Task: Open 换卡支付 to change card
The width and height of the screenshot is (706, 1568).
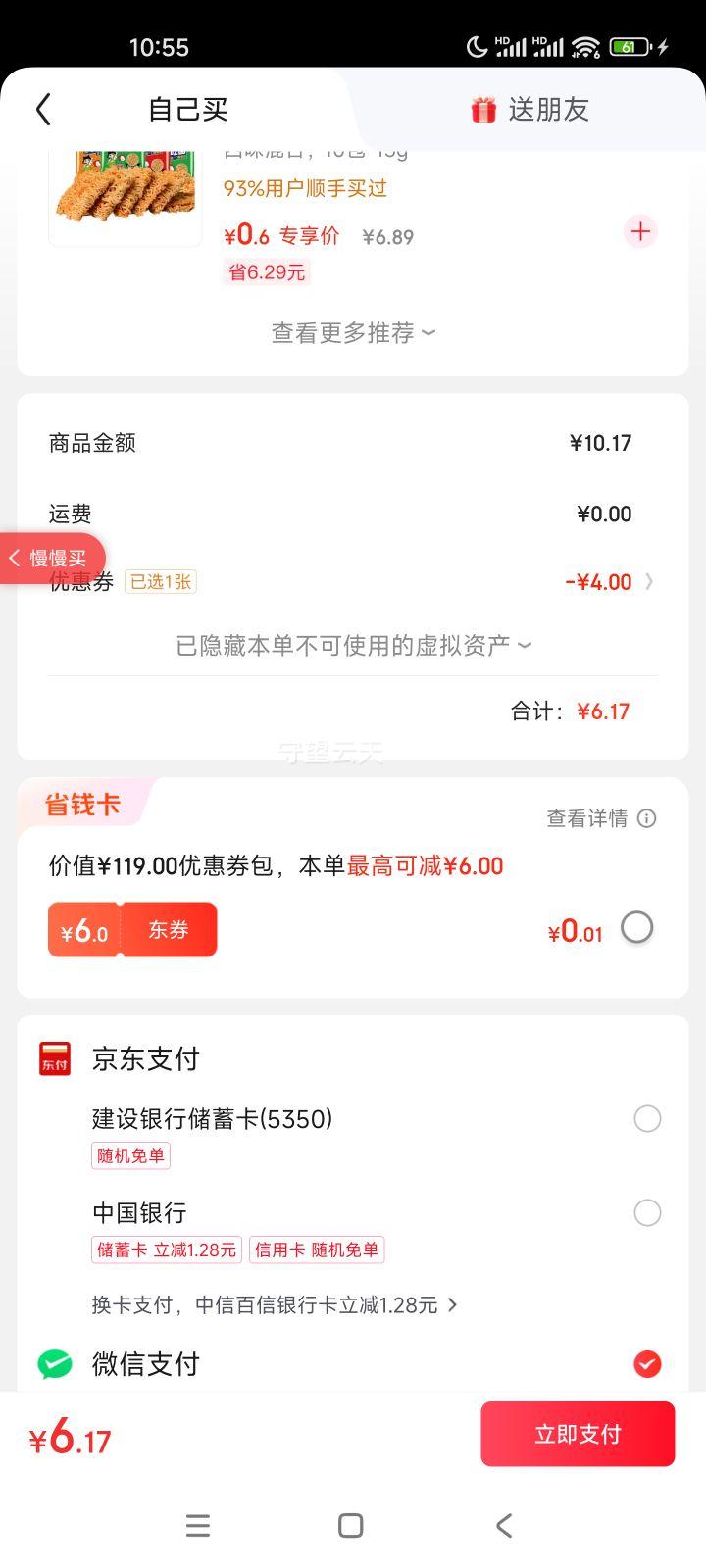Action: [275, 1304]
